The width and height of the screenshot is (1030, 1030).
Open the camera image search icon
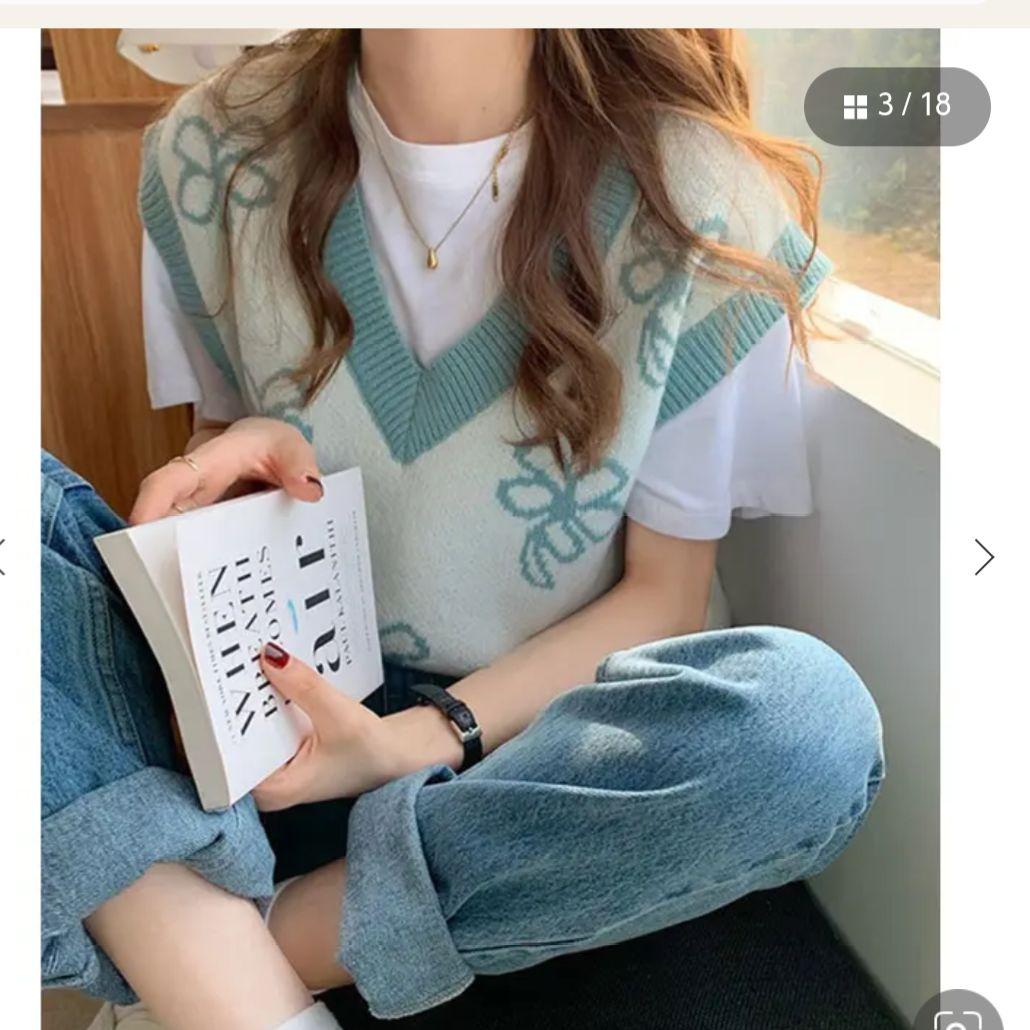958,1017
